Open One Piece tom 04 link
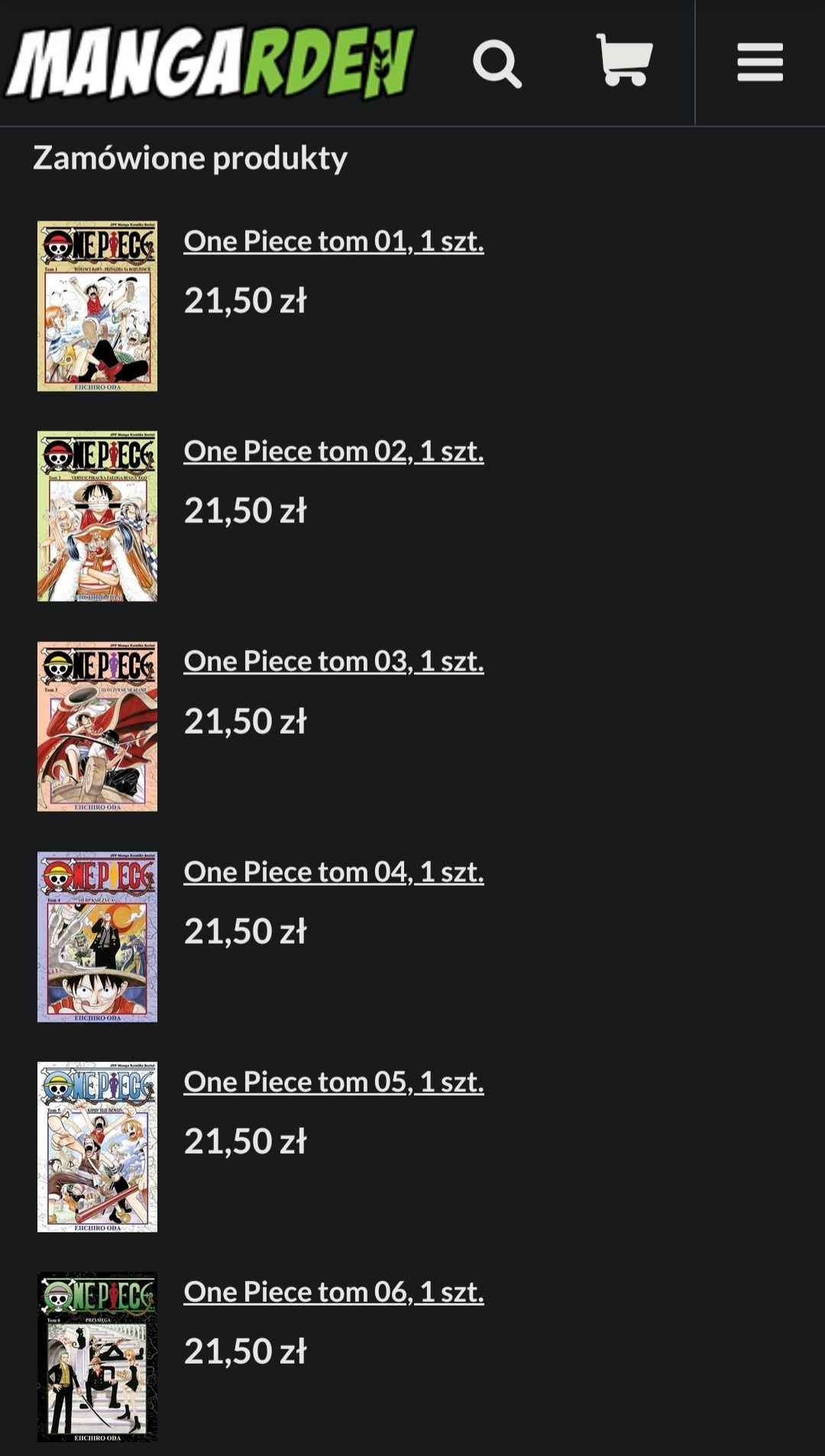Screen dimensions: 825x1456 click(x=334, y=872)
